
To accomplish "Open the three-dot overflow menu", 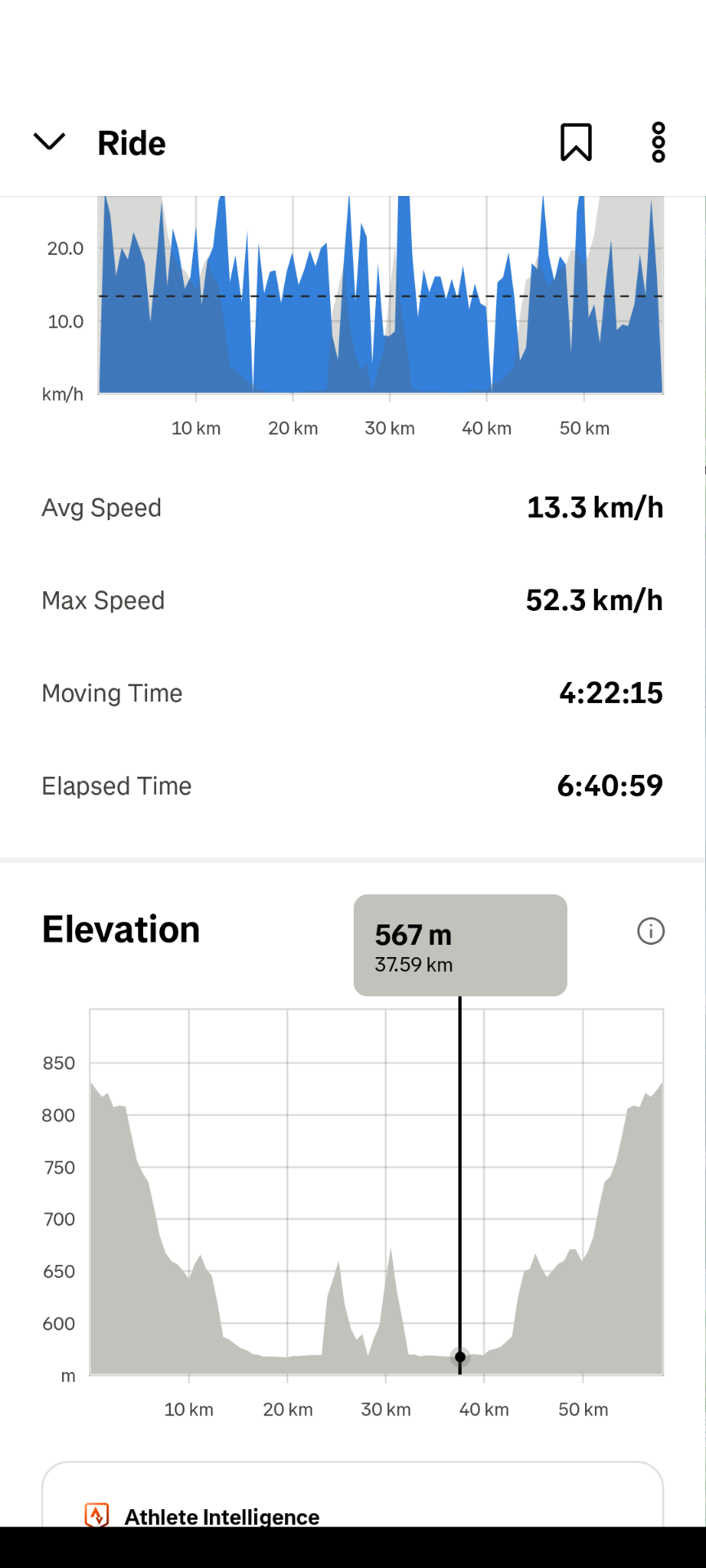I will tap(659, 142).
